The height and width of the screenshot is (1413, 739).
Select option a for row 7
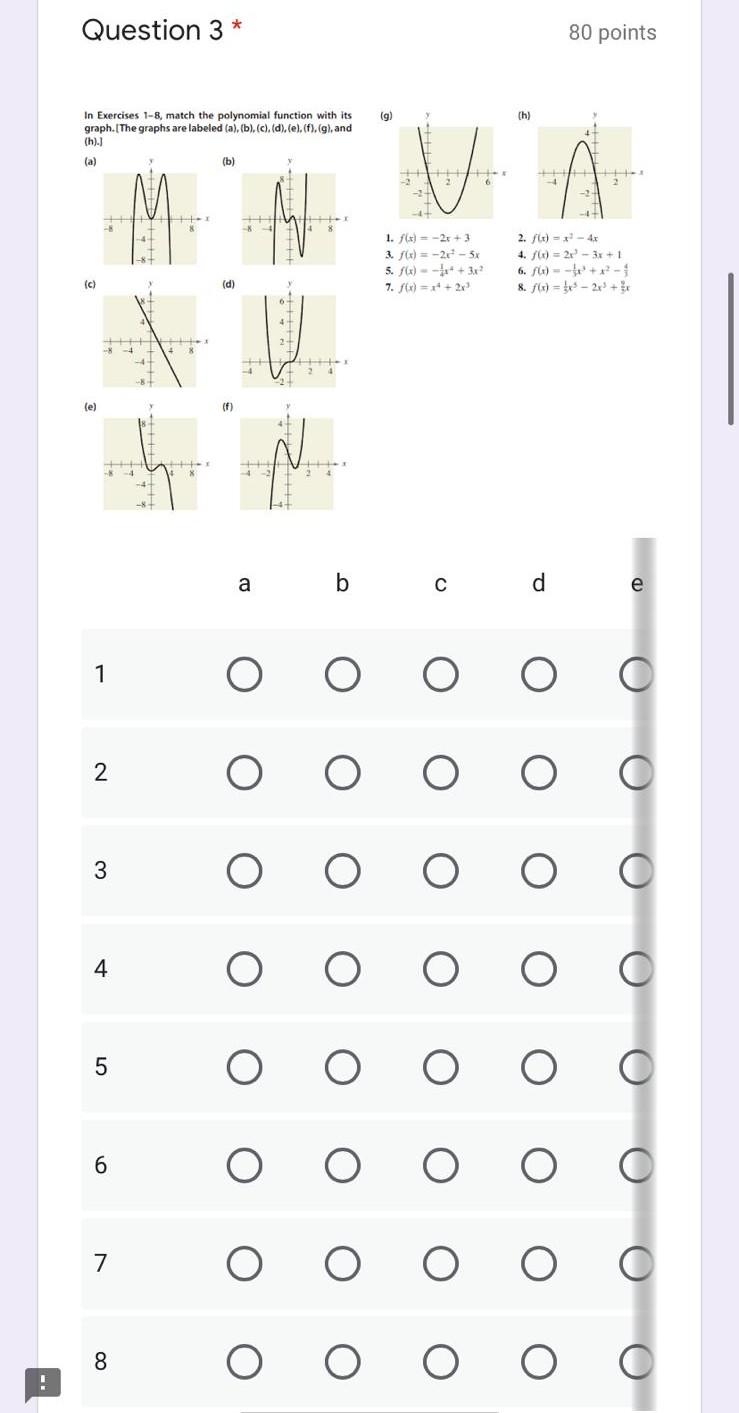click(244, 1263)
